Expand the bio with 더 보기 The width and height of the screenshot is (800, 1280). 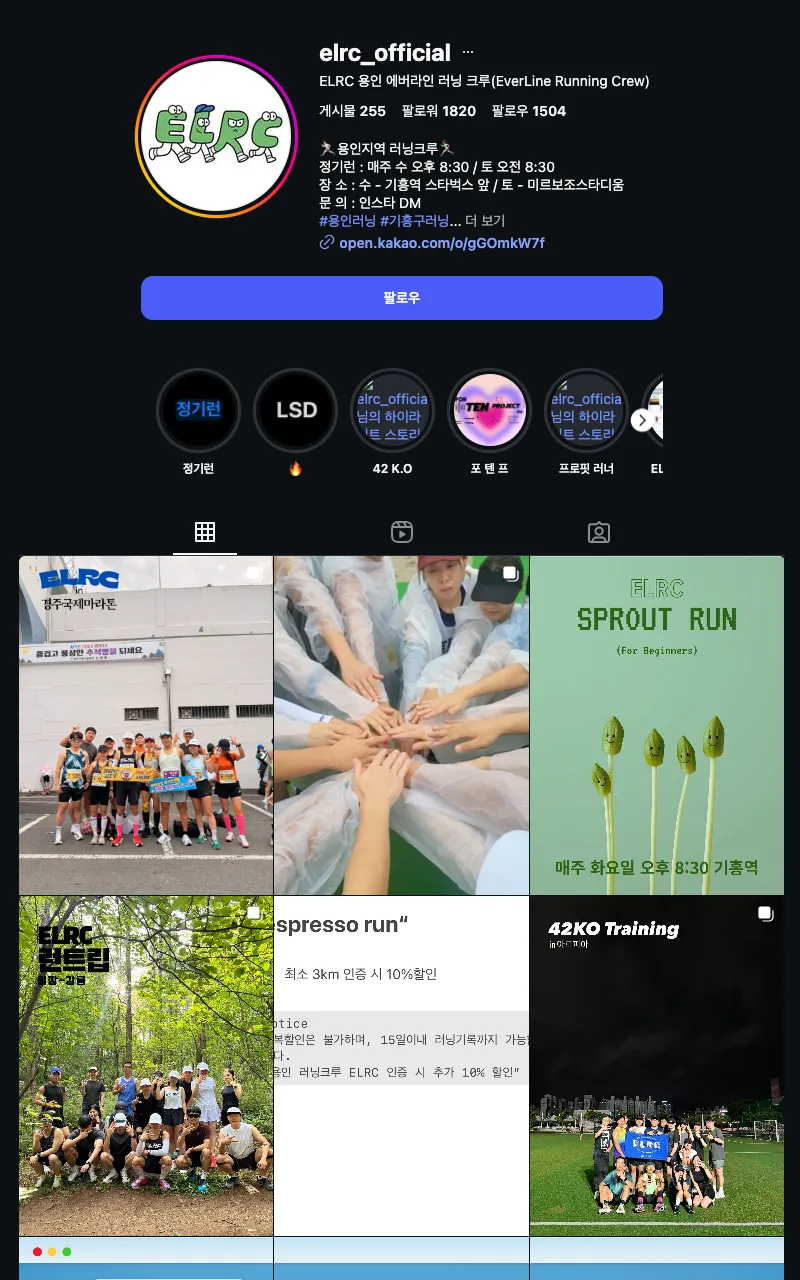[485, 221]
